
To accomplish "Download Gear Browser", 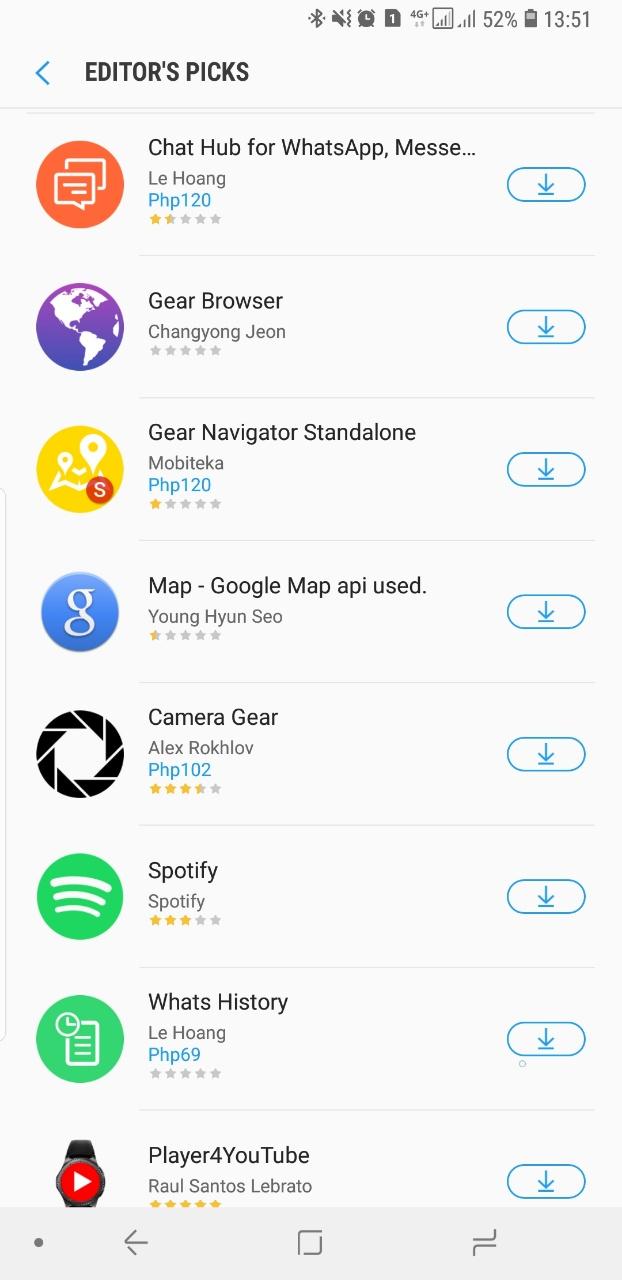I will pos(546,327).
